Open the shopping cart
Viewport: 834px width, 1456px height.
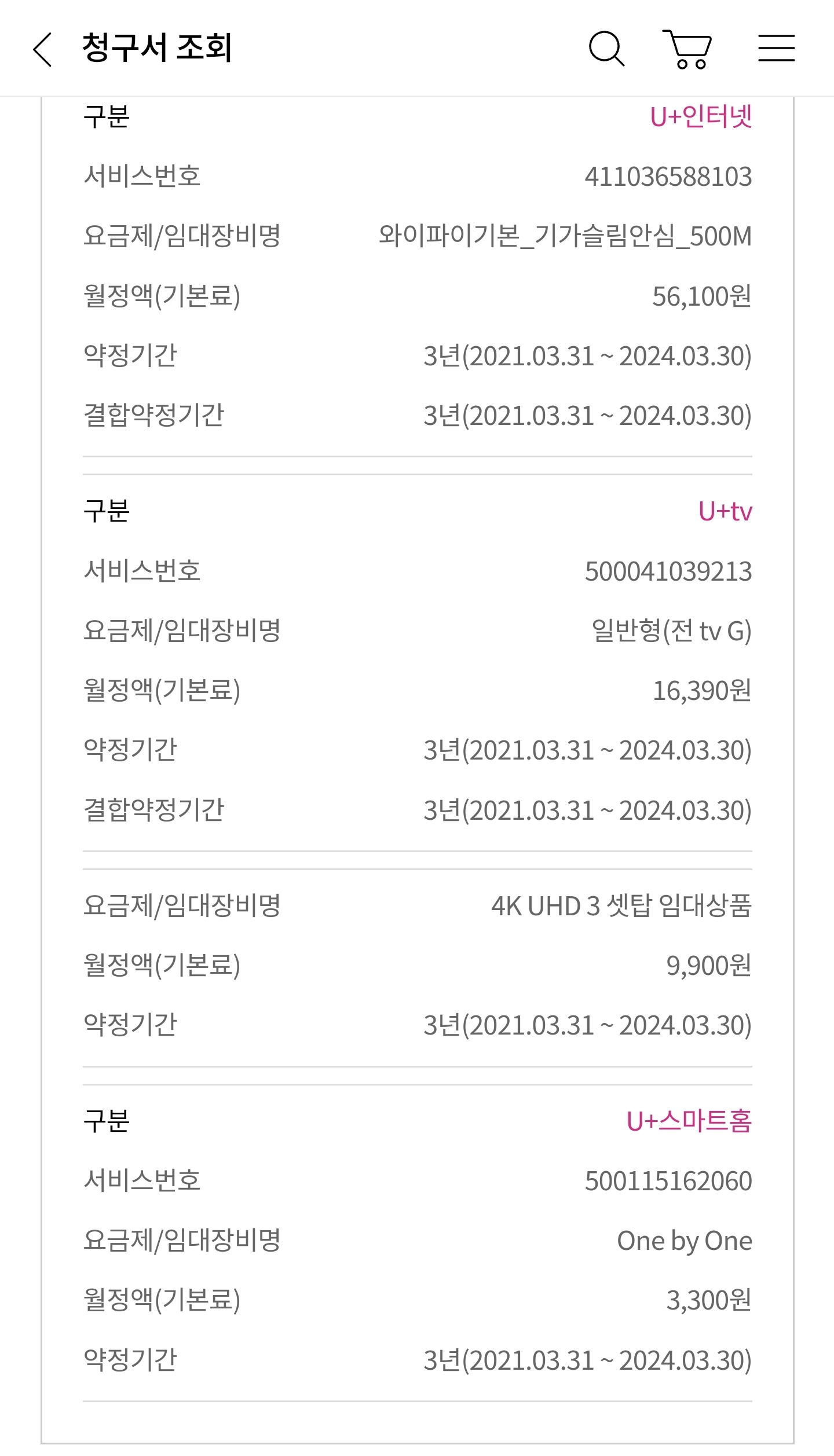click(x=687, y=49)
